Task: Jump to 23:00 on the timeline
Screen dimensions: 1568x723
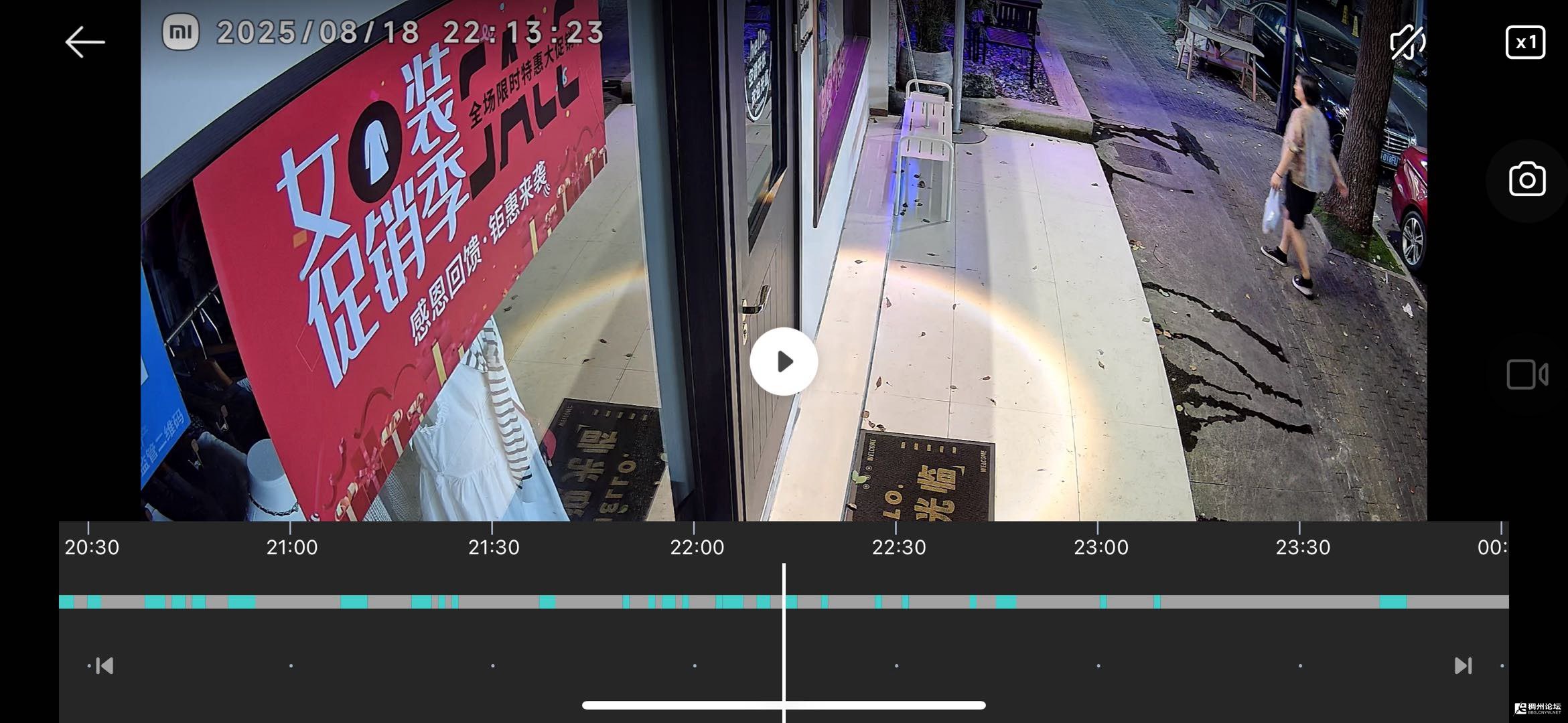Action: (1100, 547)
